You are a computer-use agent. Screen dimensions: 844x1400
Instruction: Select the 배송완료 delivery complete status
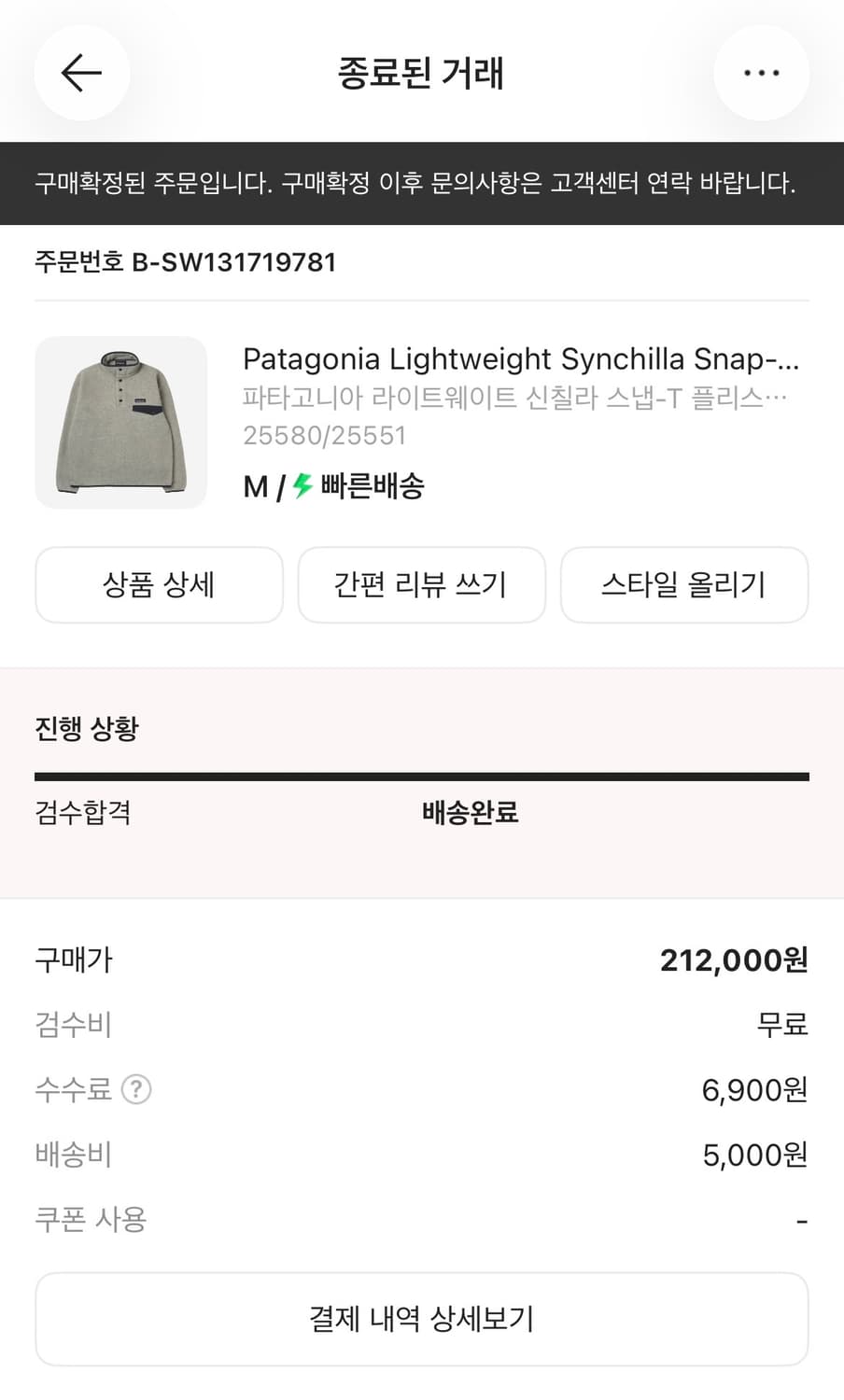[470, 813]
